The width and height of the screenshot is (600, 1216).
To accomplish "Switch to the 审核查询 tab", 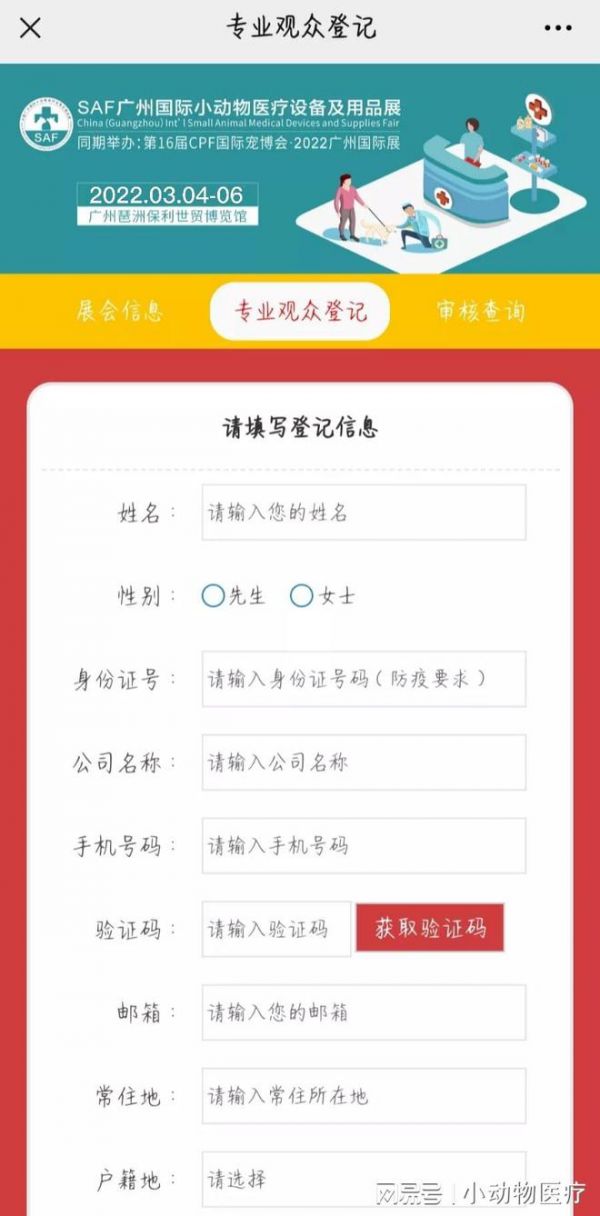I will (x=480, y=311).
